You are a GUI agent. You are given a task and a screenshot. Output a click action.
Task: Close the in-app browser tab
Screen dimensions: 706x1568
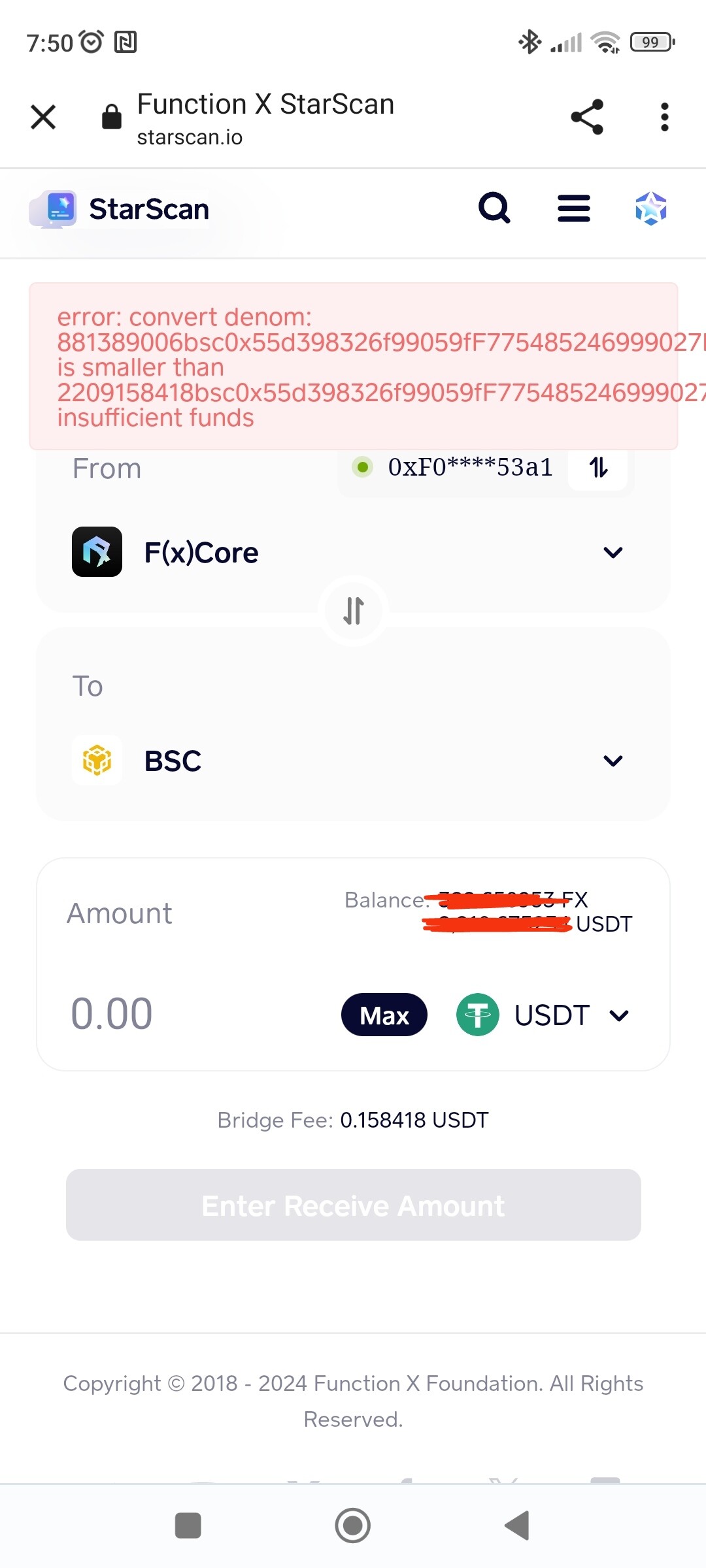pos(43,118)
